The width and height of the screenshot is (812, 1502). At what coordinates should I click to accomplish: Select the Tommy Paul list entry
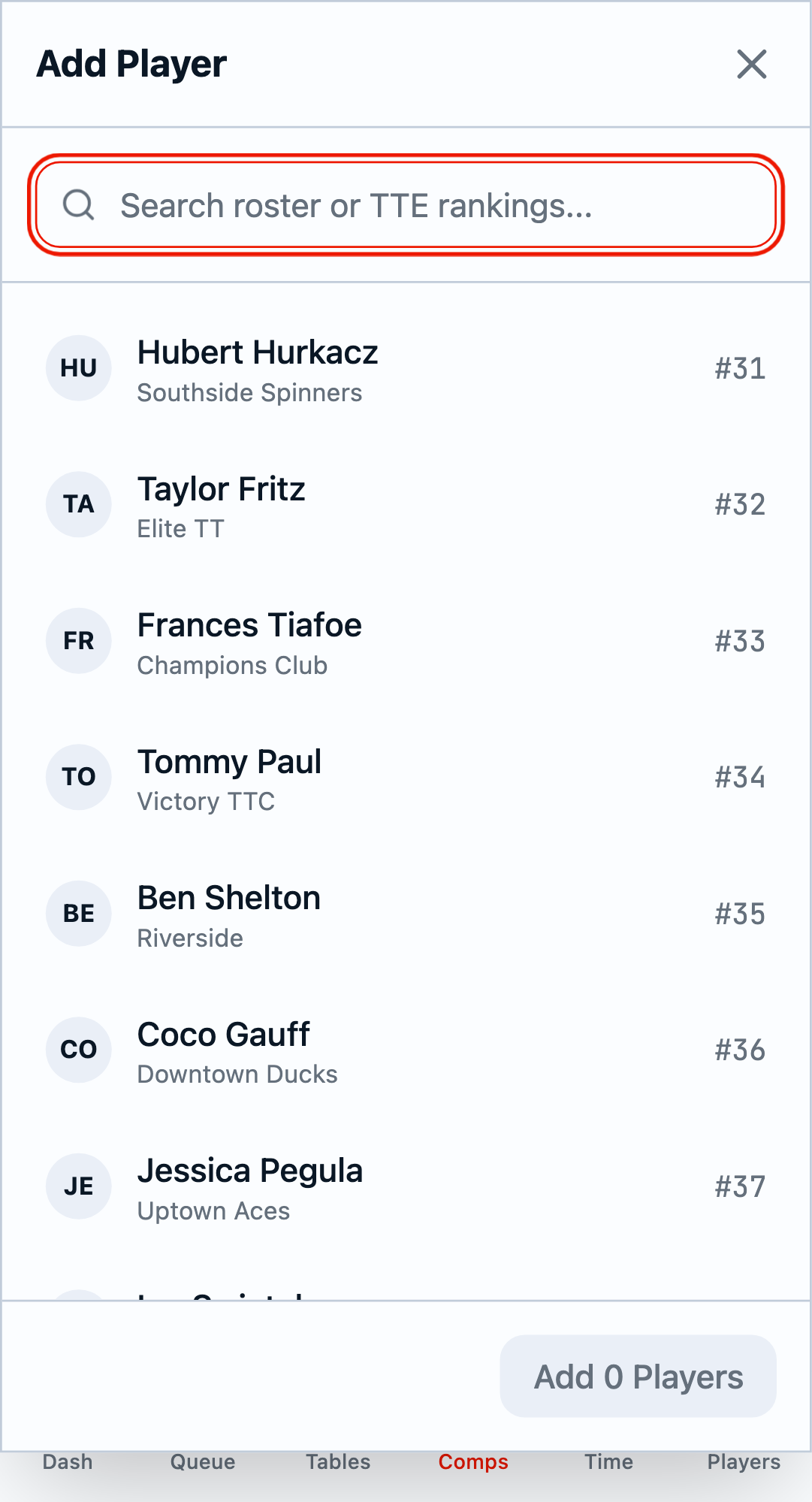pyautogui.click(x=406, y=778)
